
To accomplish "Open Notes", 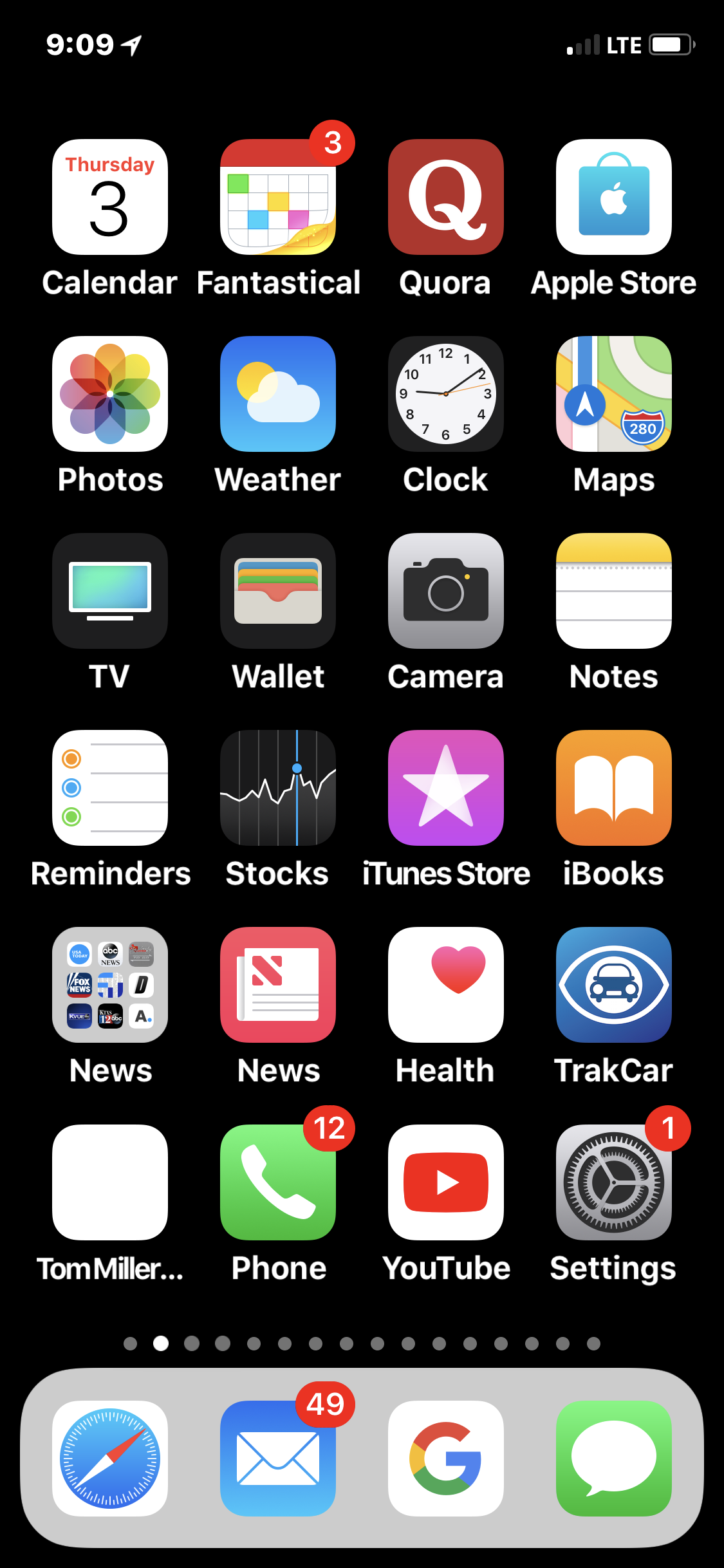I will tap(614, 591).
